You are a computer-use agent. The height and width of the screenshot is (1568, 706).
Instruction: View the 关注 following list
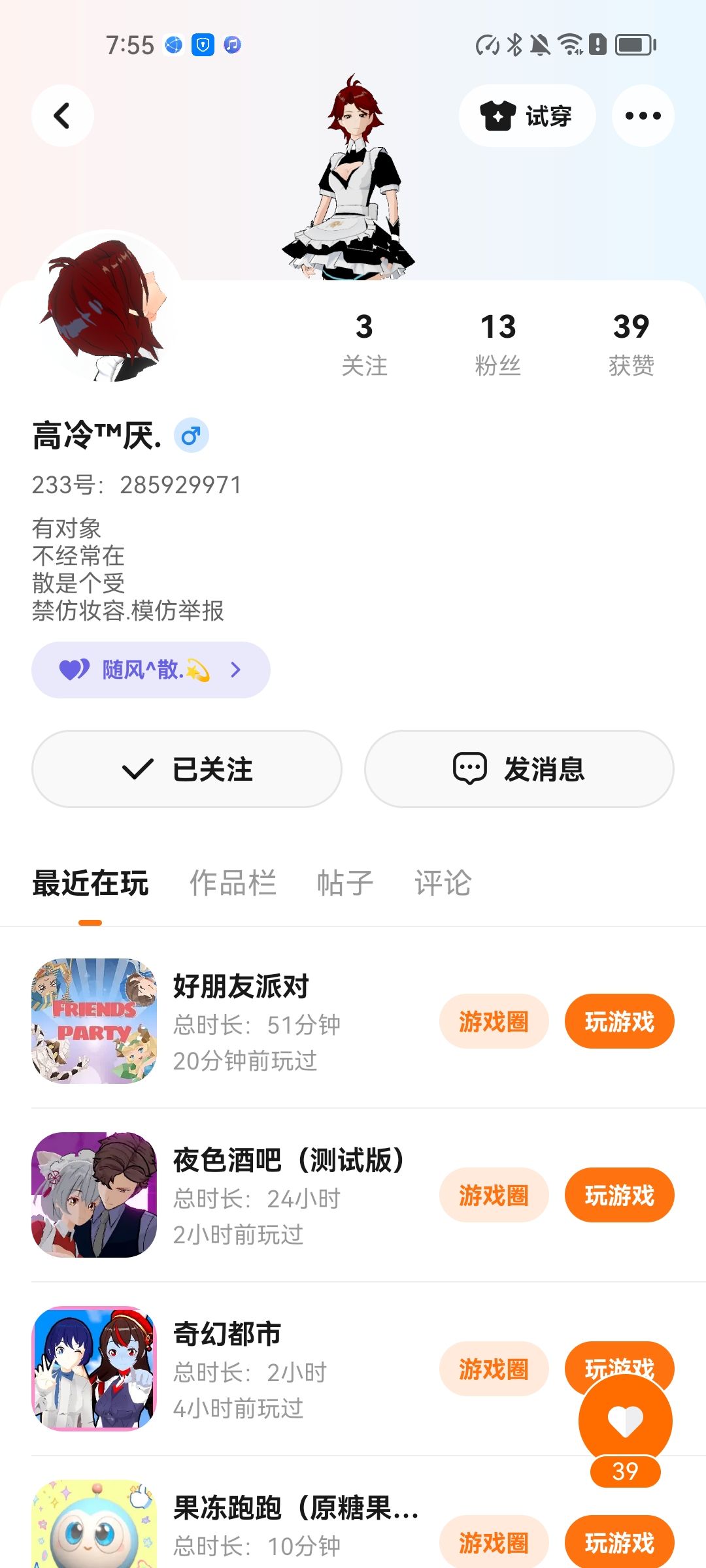(x=364, y=344)
